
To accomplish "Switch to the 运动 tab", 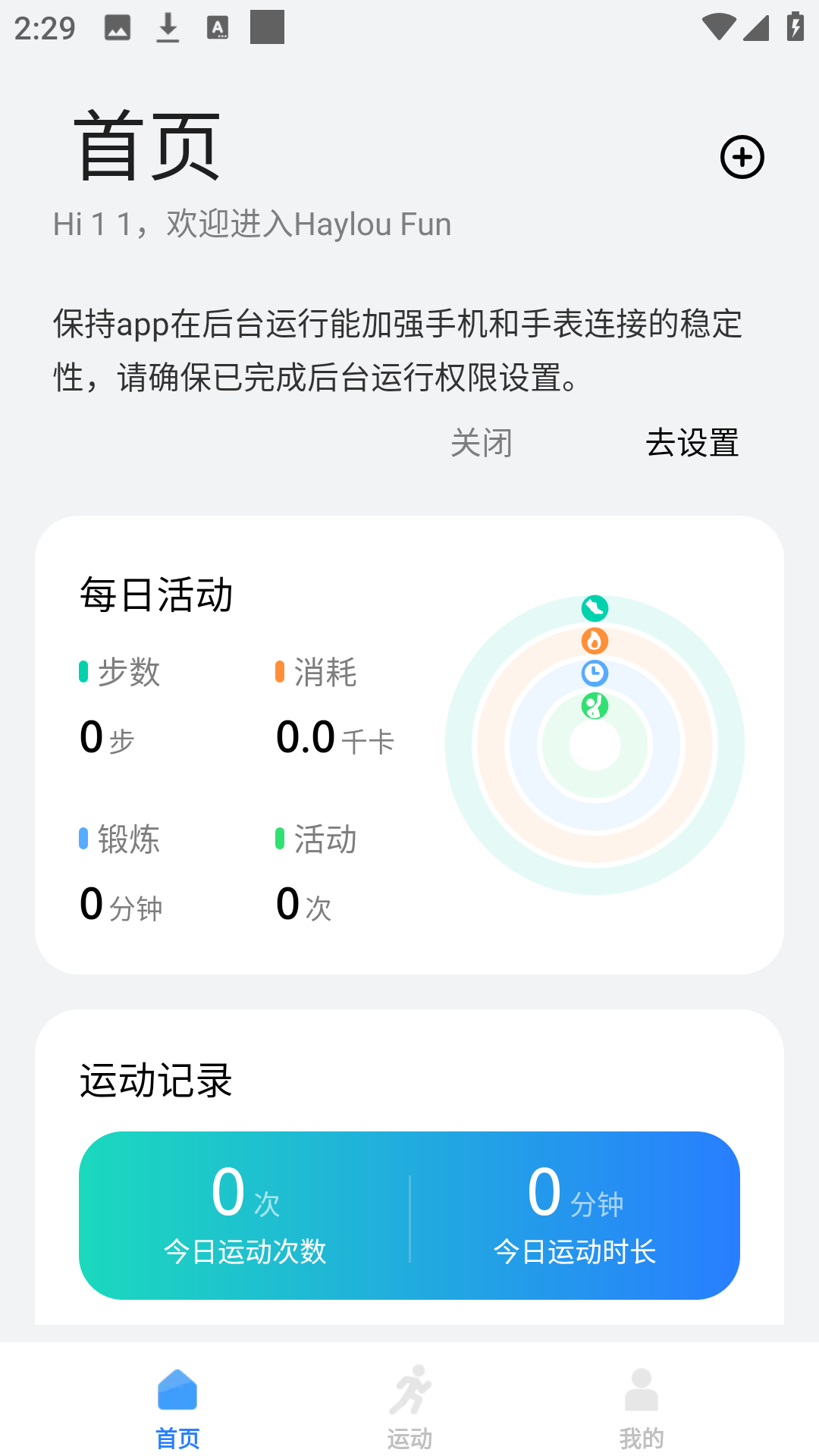I will click(409, 1412).
